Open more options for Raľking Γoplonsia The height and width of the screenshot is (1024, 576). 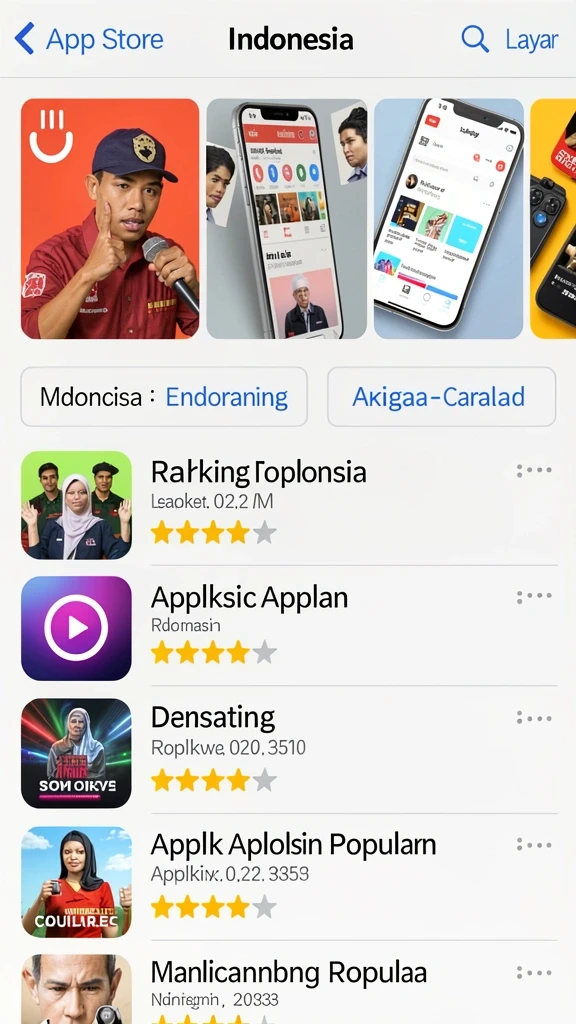pyautogui.click(x=534, y=470)
